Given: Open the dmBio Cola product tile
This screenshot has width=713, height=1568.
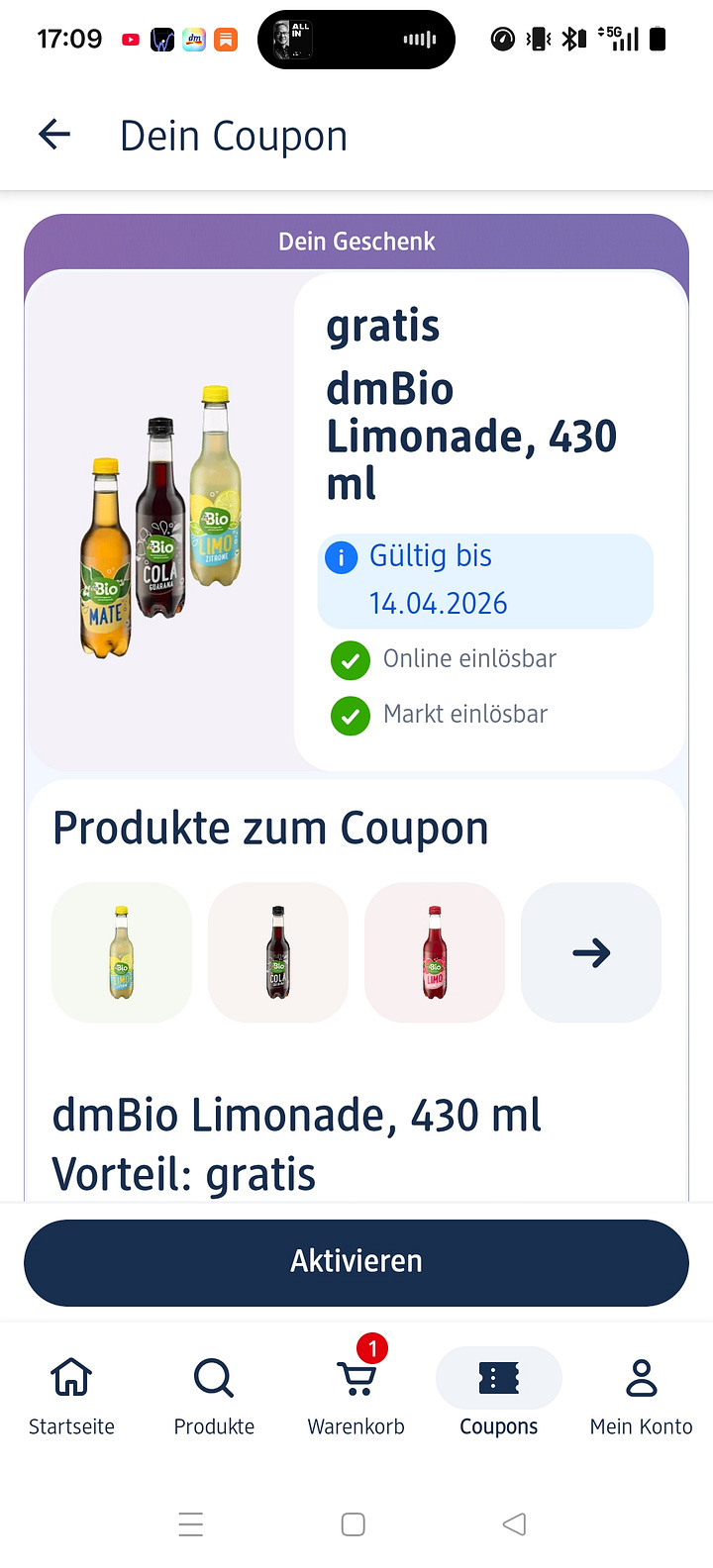Looking at the screenshot, I should (278, 952).
